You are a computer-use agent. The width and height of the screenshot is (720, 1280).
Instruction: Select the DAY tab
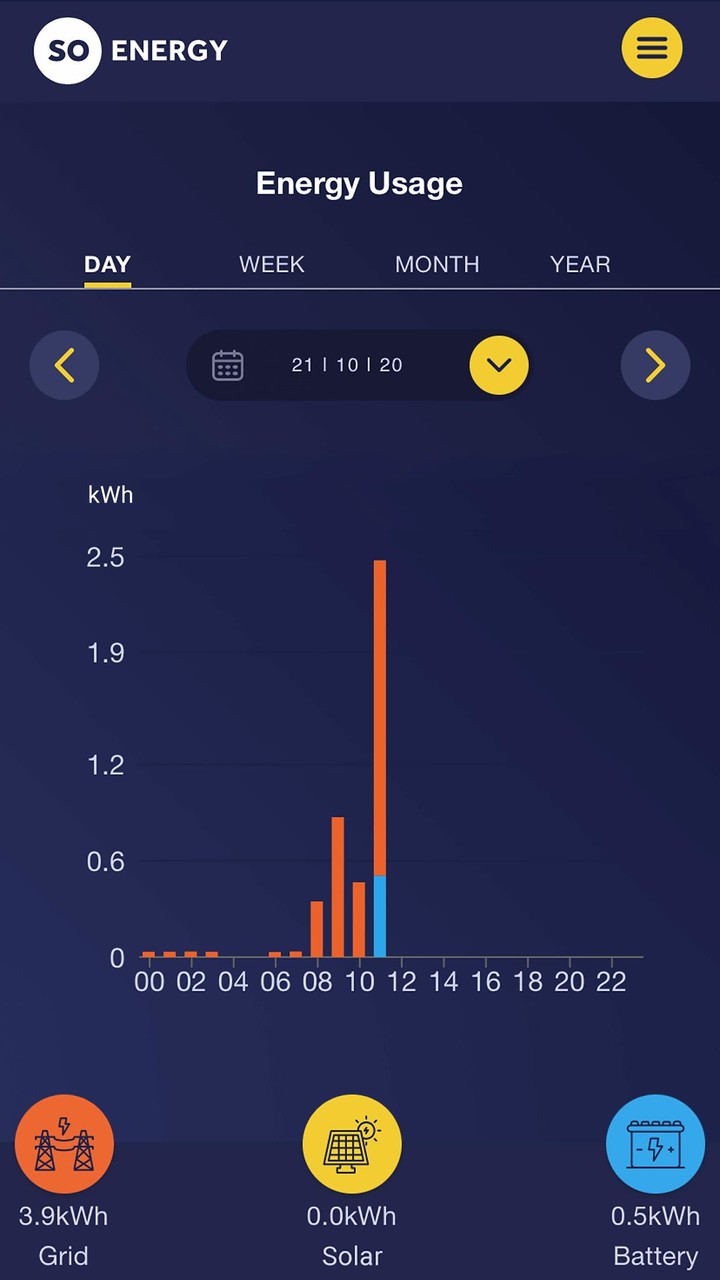pos(107,264)
